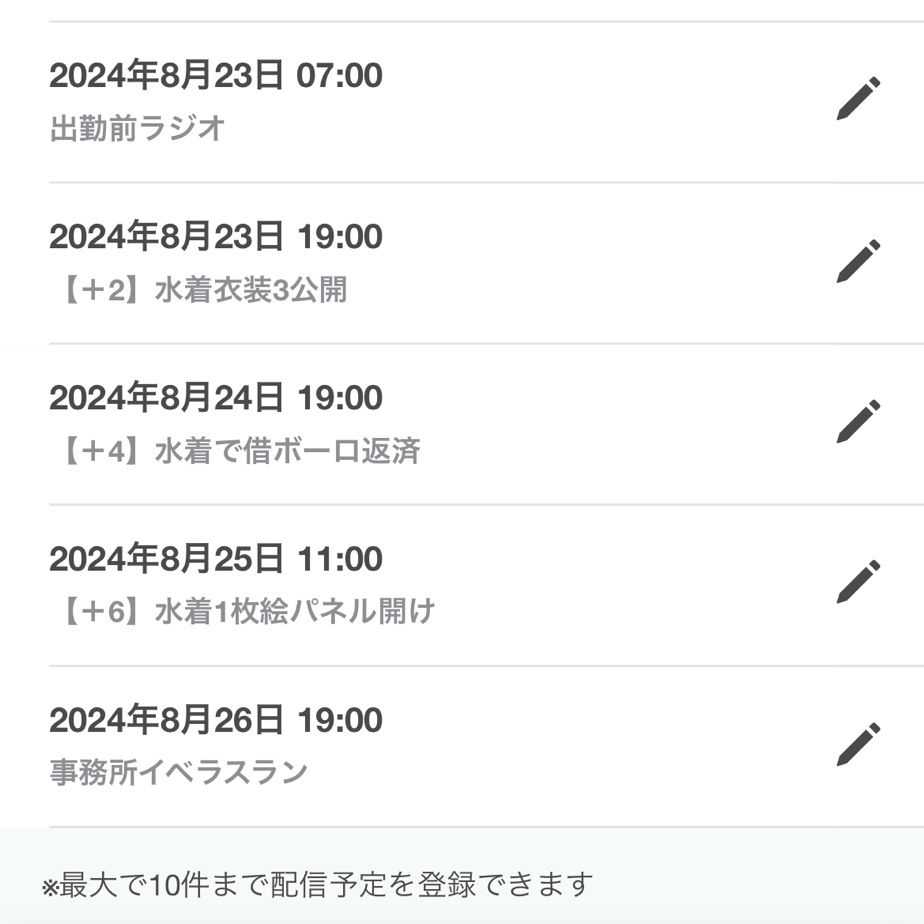Image resolution: width=924 pixels, height=924 pixels.
Task: Edit the 事務所イベラスラン schedule entry
Action: 858,744
